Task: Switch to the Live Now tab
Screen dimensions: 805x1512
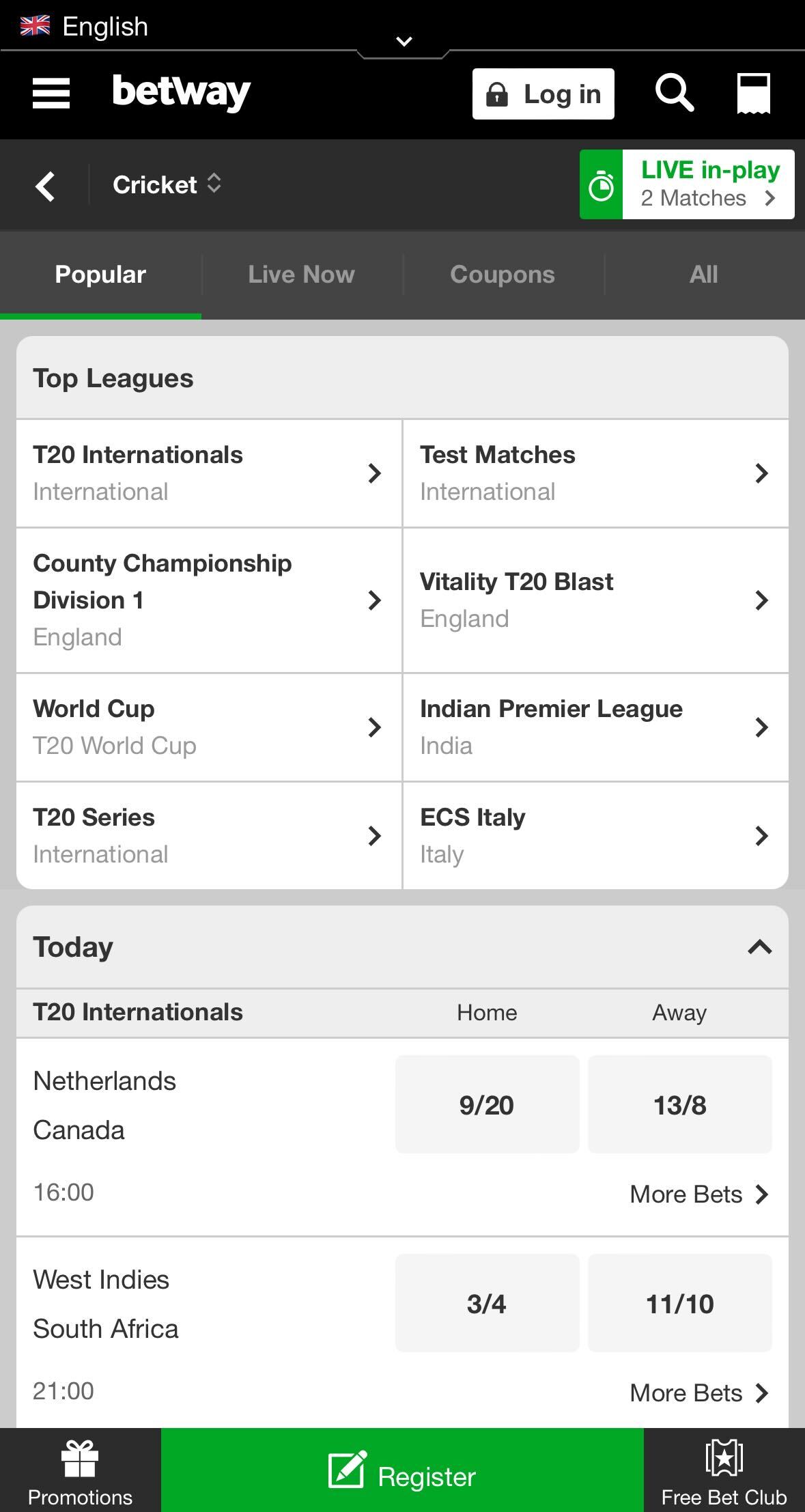Action: 300,274
